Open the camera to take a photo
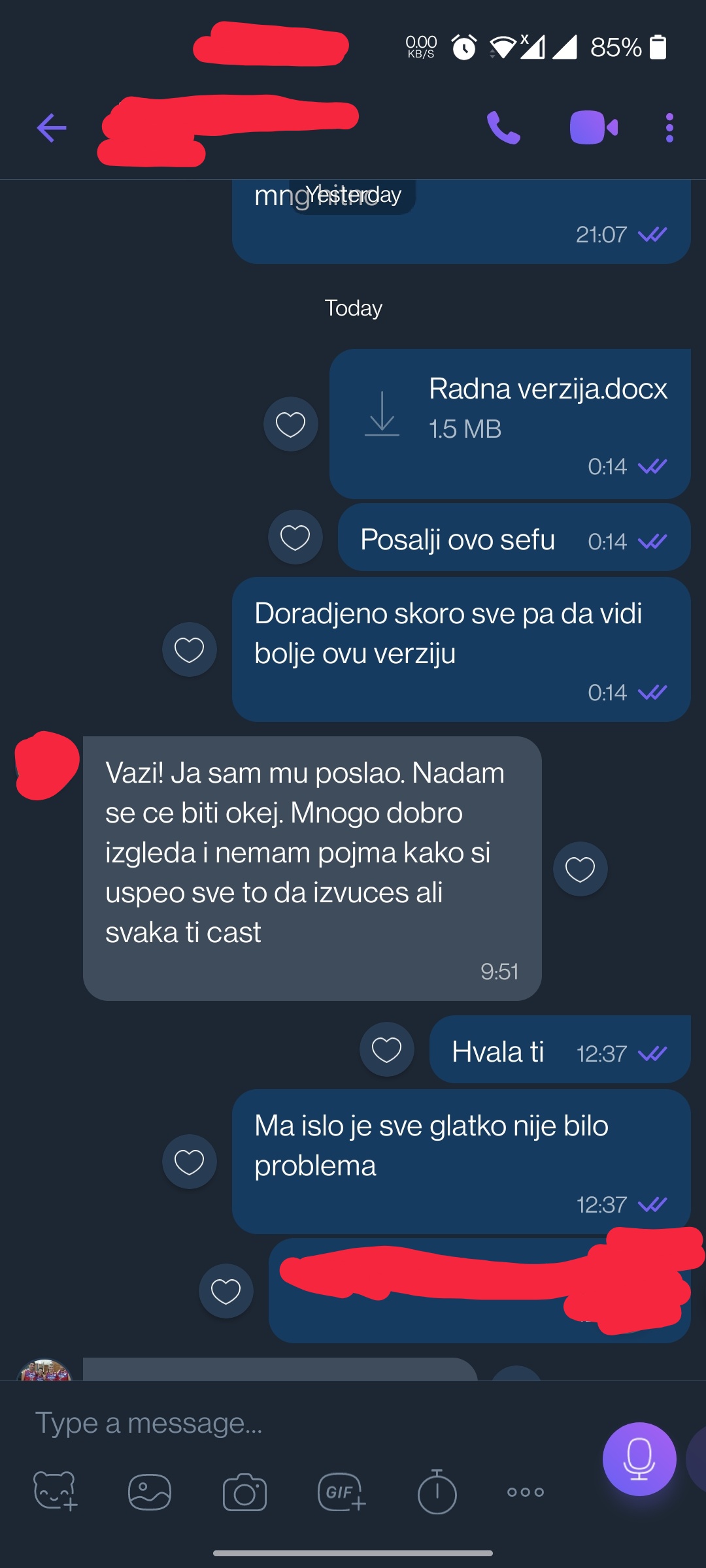Viewport: 706px width, 1568px height. [244, 1492]
